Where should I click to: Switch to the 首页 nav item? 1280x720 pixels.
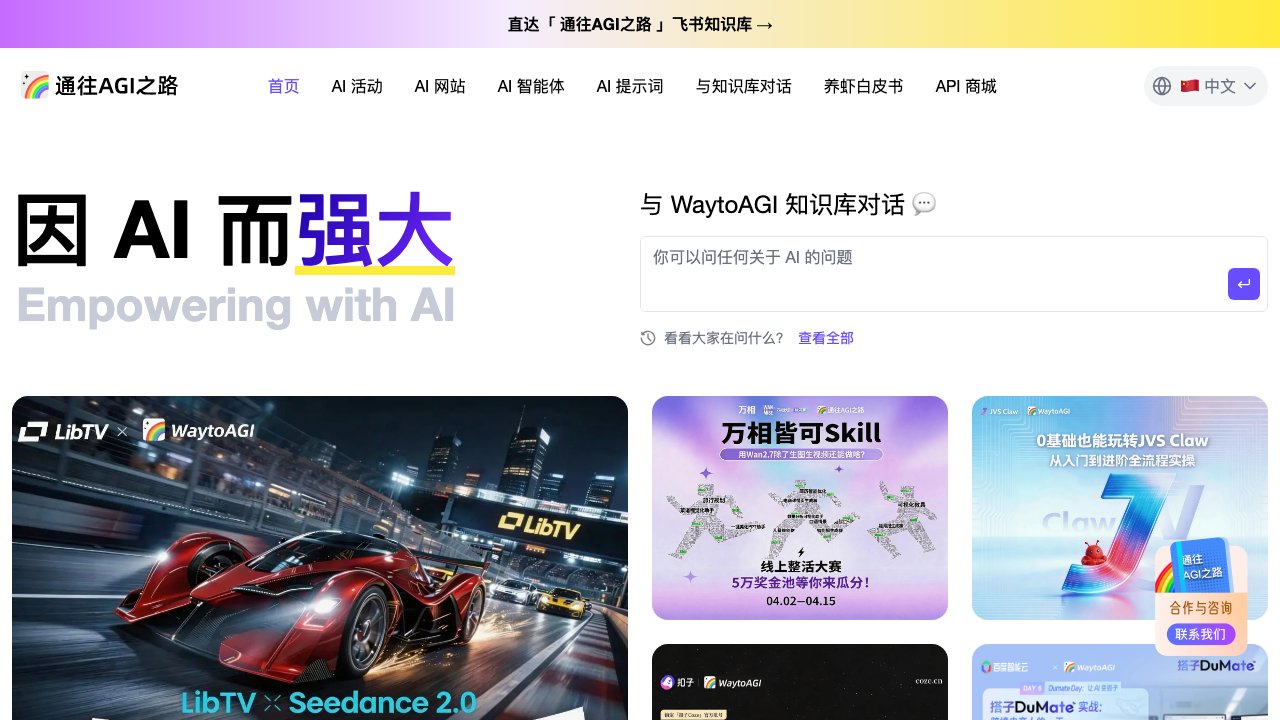pyautogui.click(x=283, y=86)
